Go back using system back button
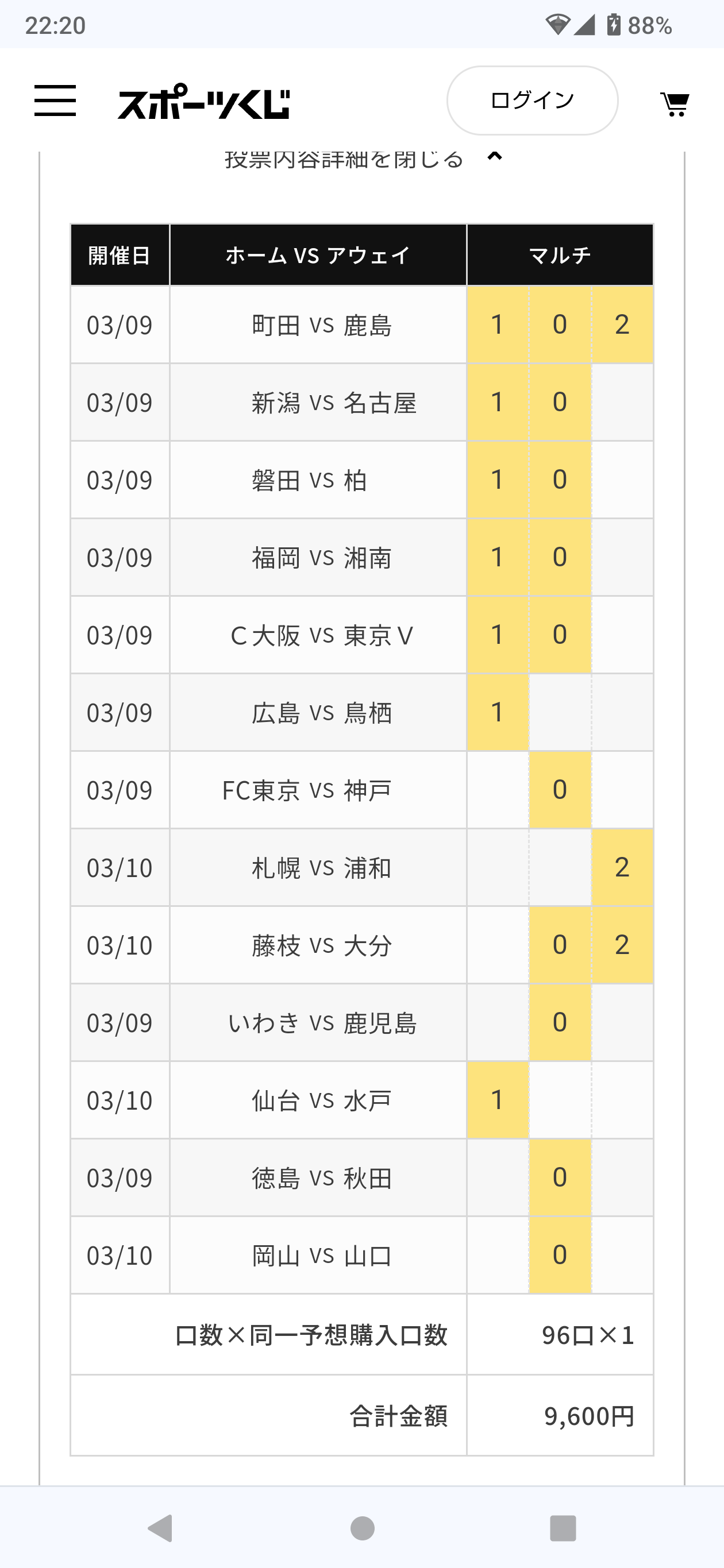This screenshot has height=1568, width=724. coord(161,1528)
